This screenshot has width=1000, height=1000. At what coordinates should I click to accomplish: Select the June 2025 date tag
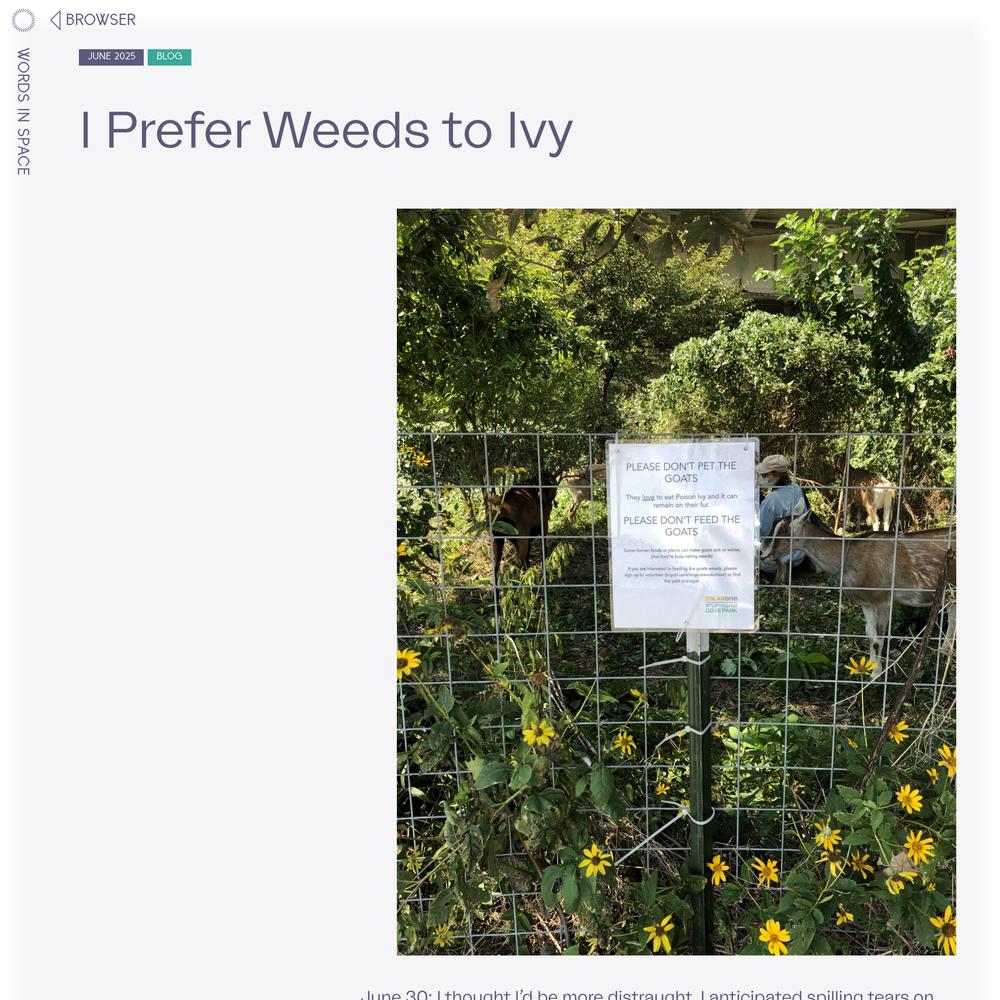(111, 57)
